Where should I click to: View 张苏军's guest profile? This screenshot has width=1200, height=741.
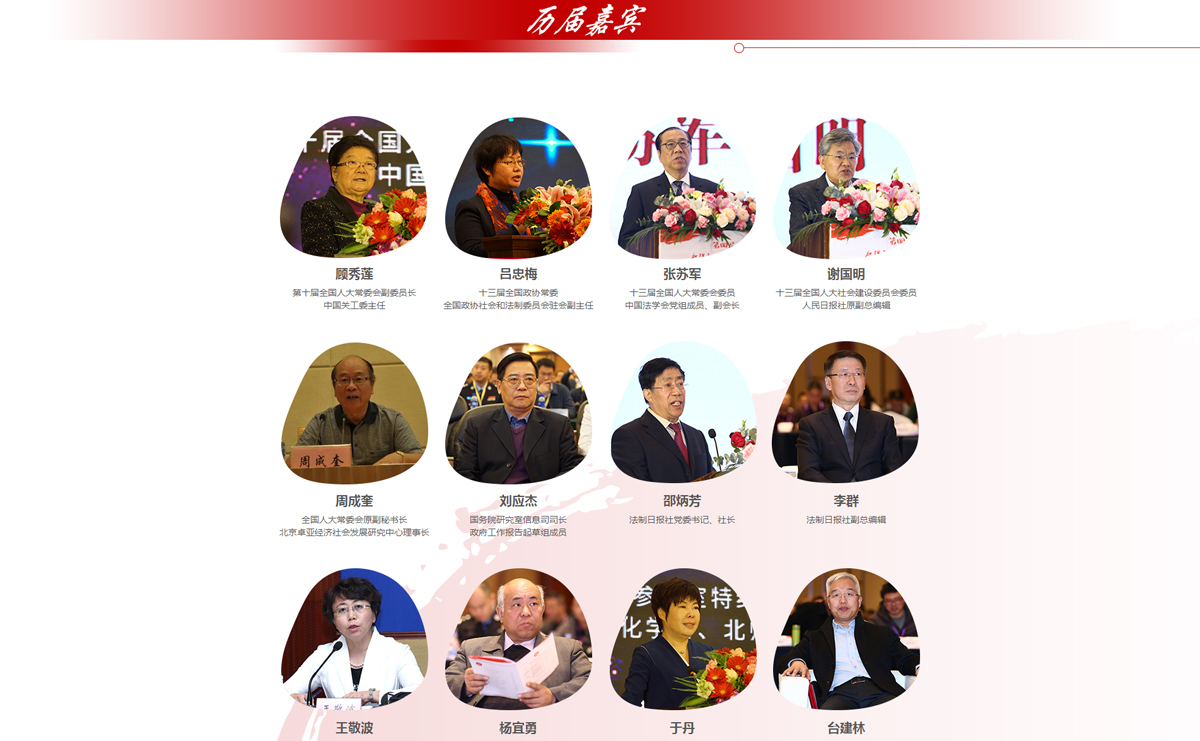click(682, 187)
